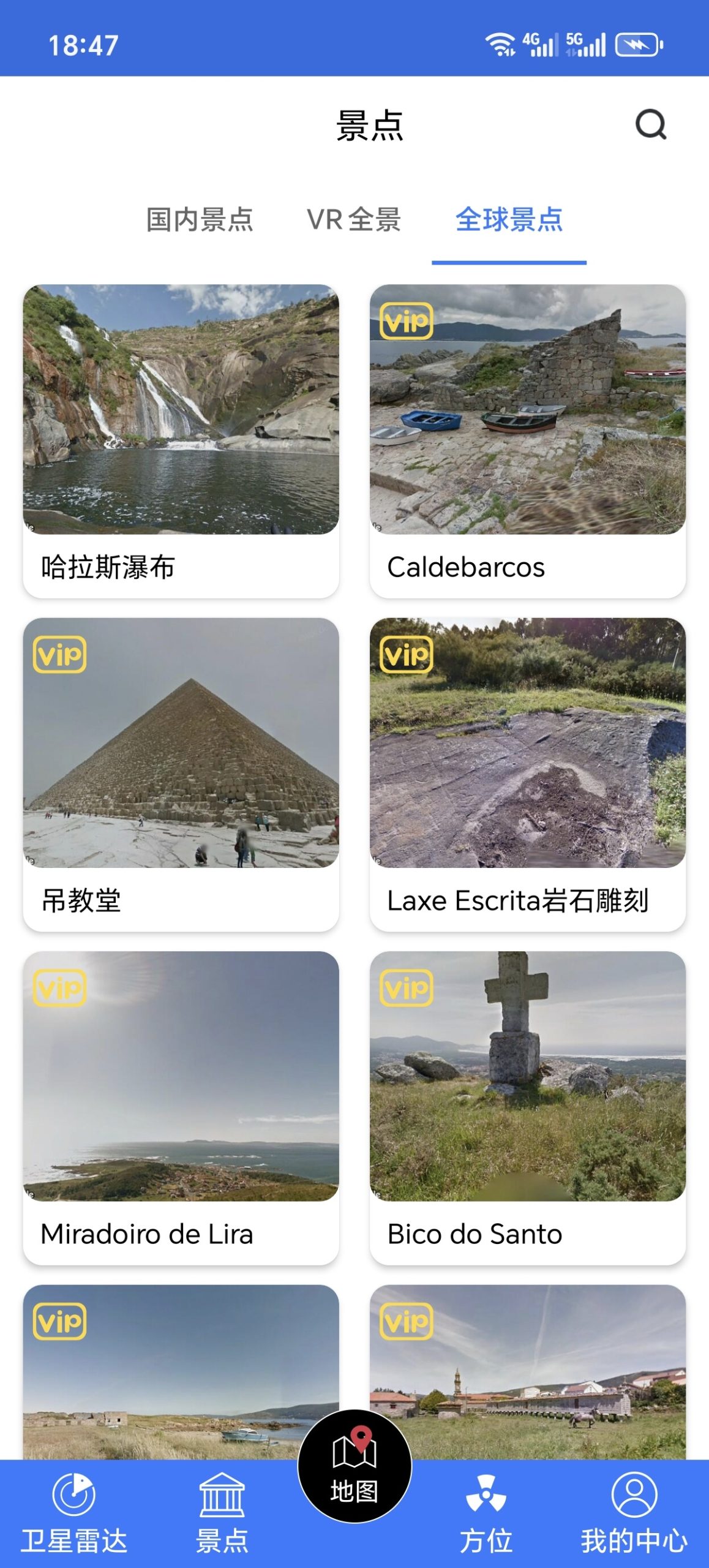Viewport: 709px width, 1568px height.
Task: Tap the battery indicator in the status bar
Action: (637, 43)
